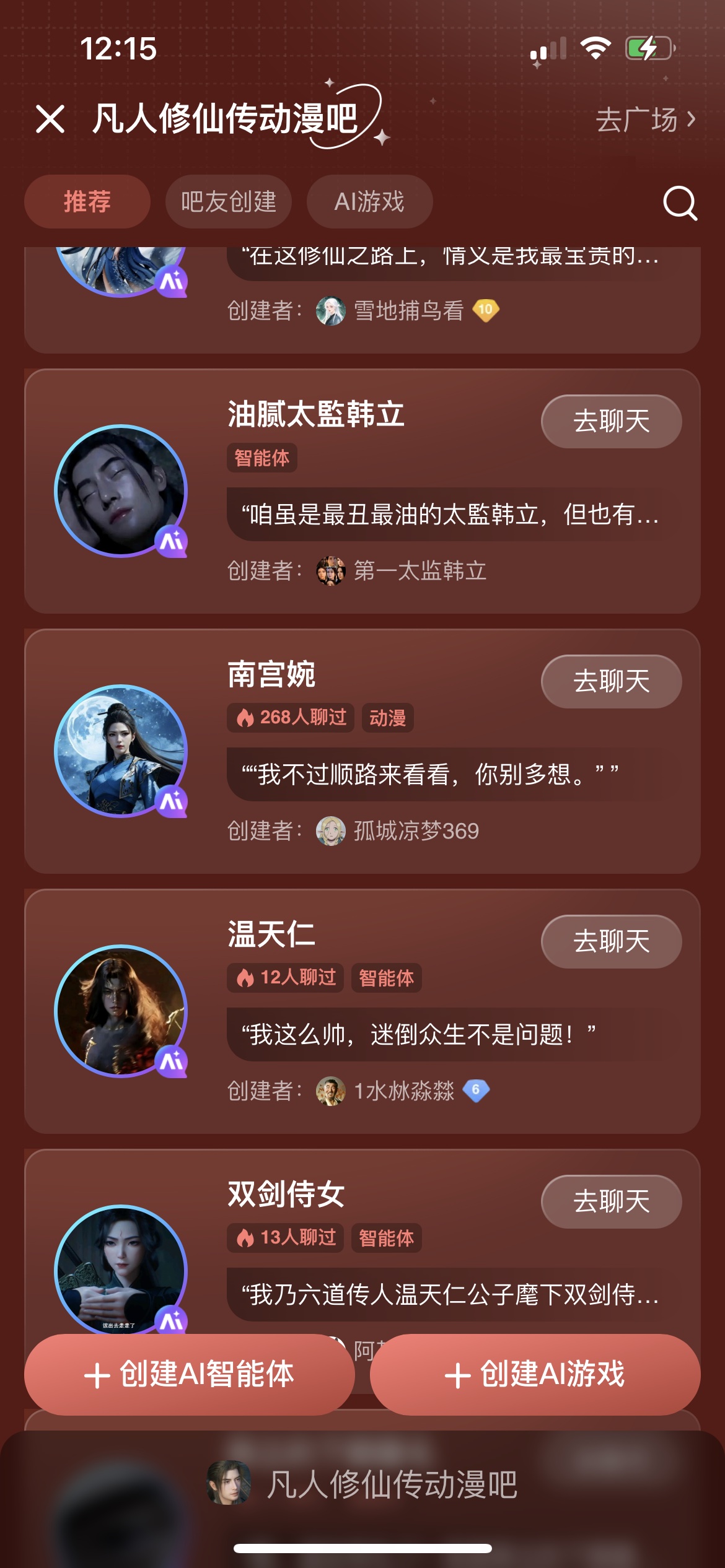Create a new AI游戏
Image resolution: width=725 pixels, height=1568 pixels.
[x=535, y=1374]
